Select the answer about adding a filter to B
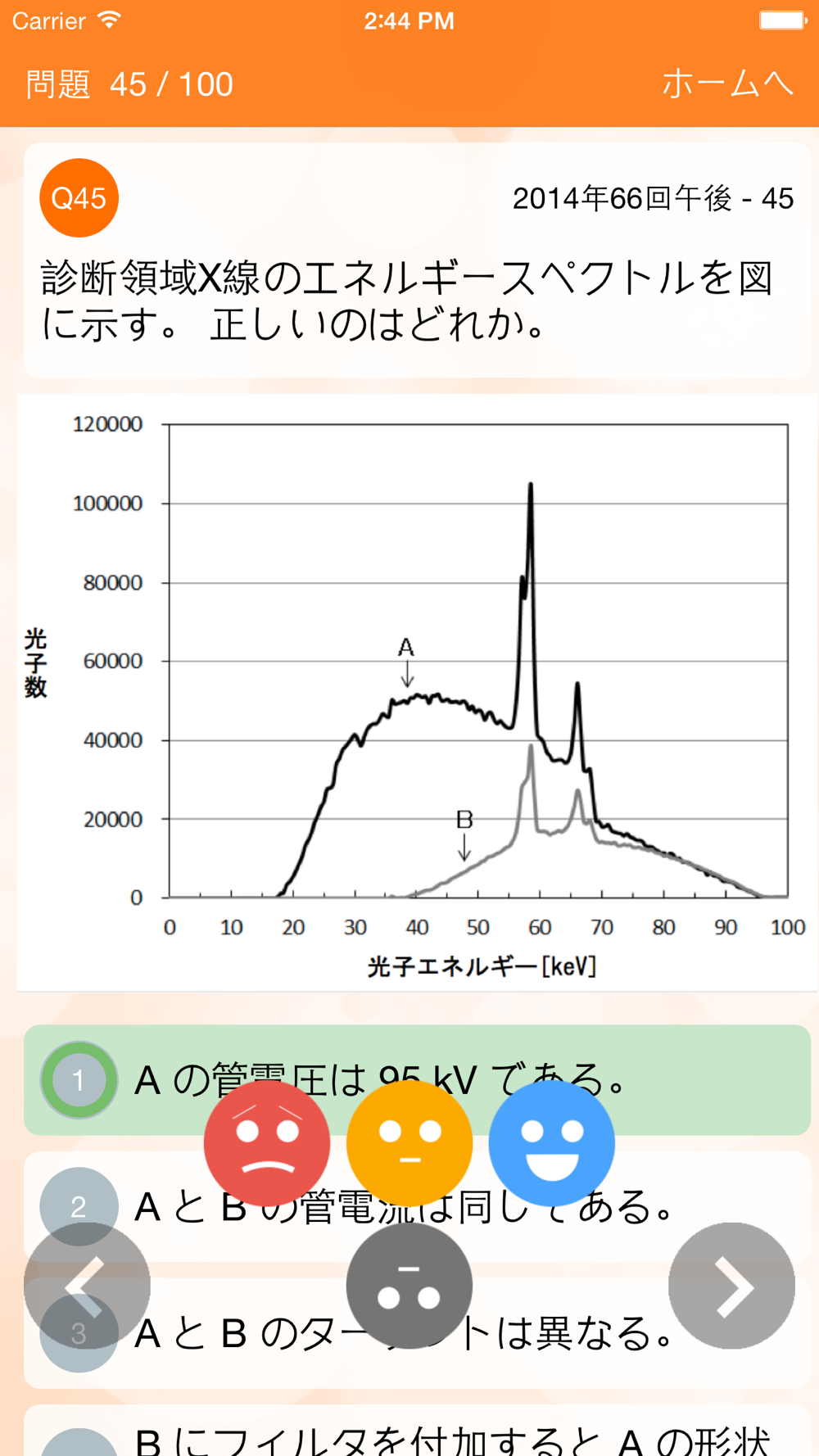Screen dimensions: 819x1456 click(417, 1431)
